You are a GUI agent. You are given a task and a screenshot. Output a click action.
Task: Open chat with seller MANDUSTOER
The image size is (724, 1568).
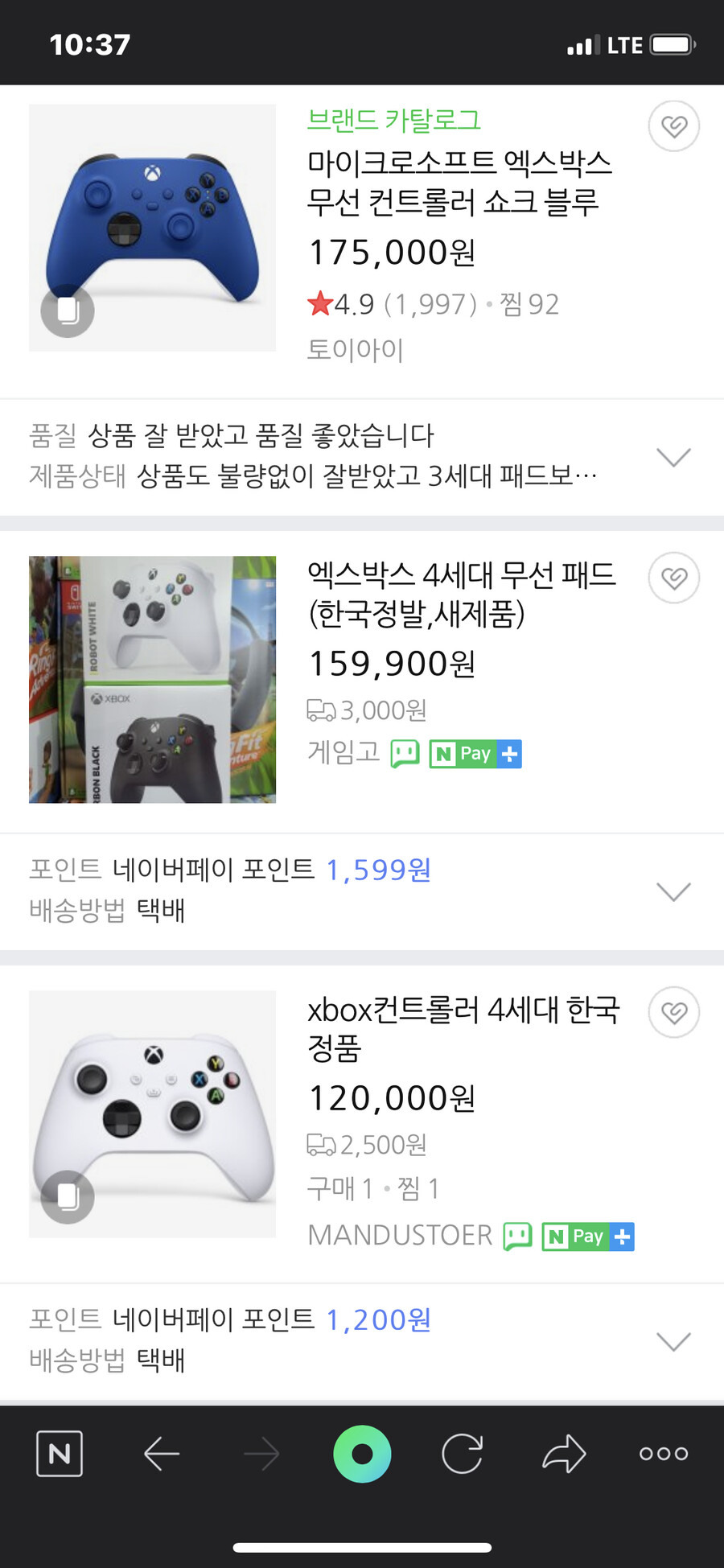coord(517,1237)
